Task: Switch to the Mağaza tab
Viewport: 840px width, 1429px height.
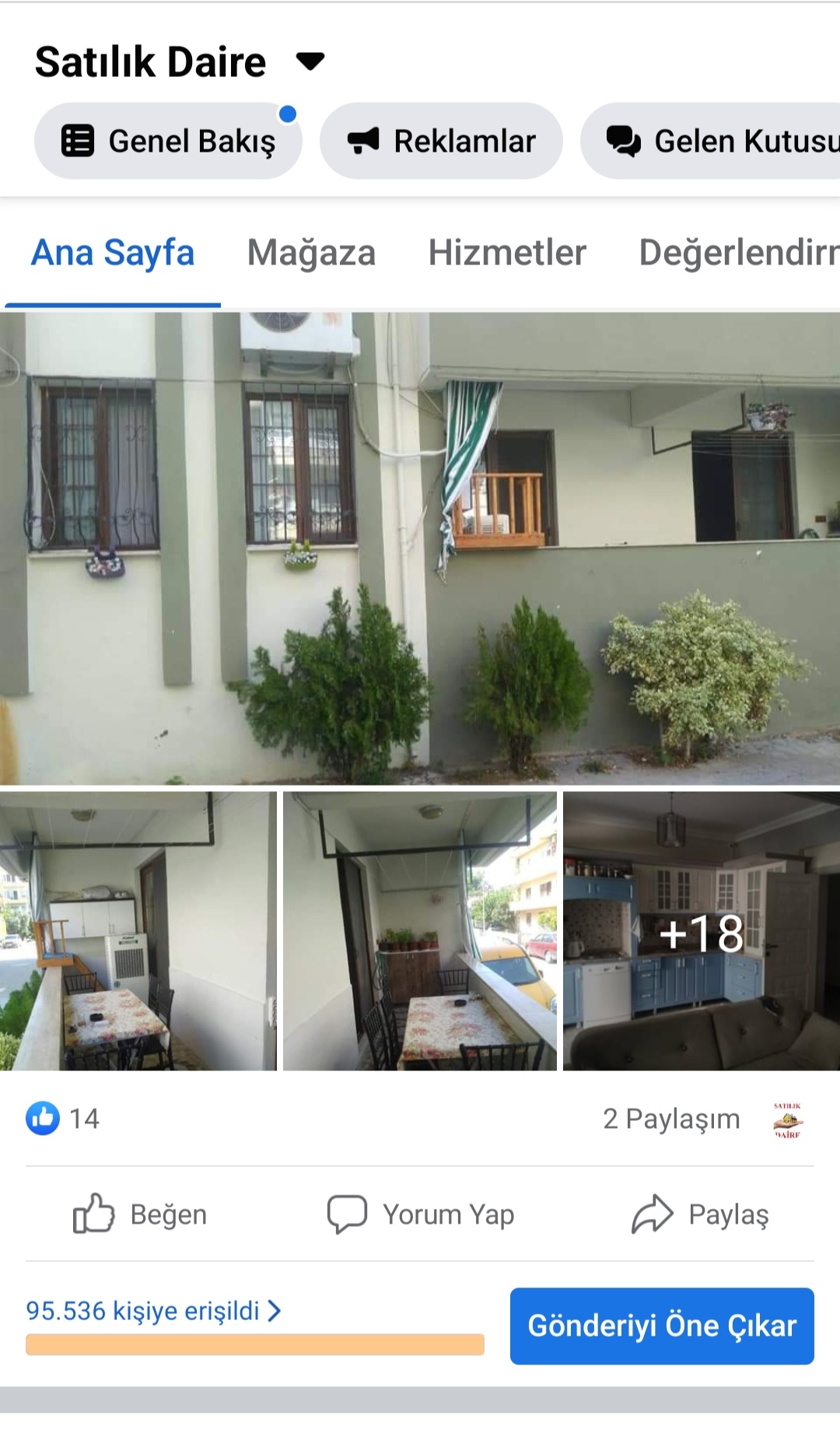Action: click(311, 253)
